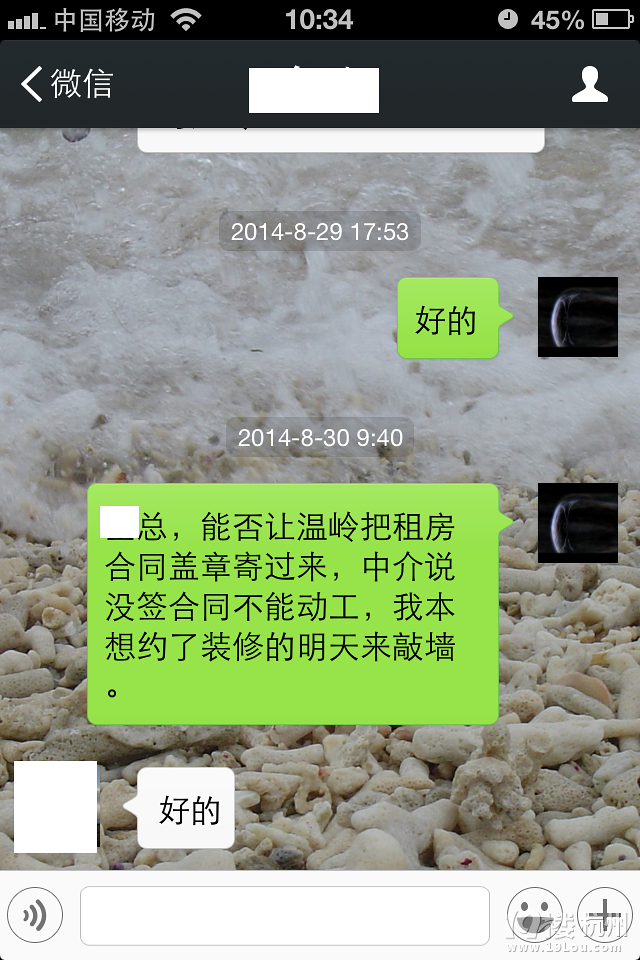Open sender avatar beside the 好的 reply
The image size is (640, 960).
[x=578, y=317]
